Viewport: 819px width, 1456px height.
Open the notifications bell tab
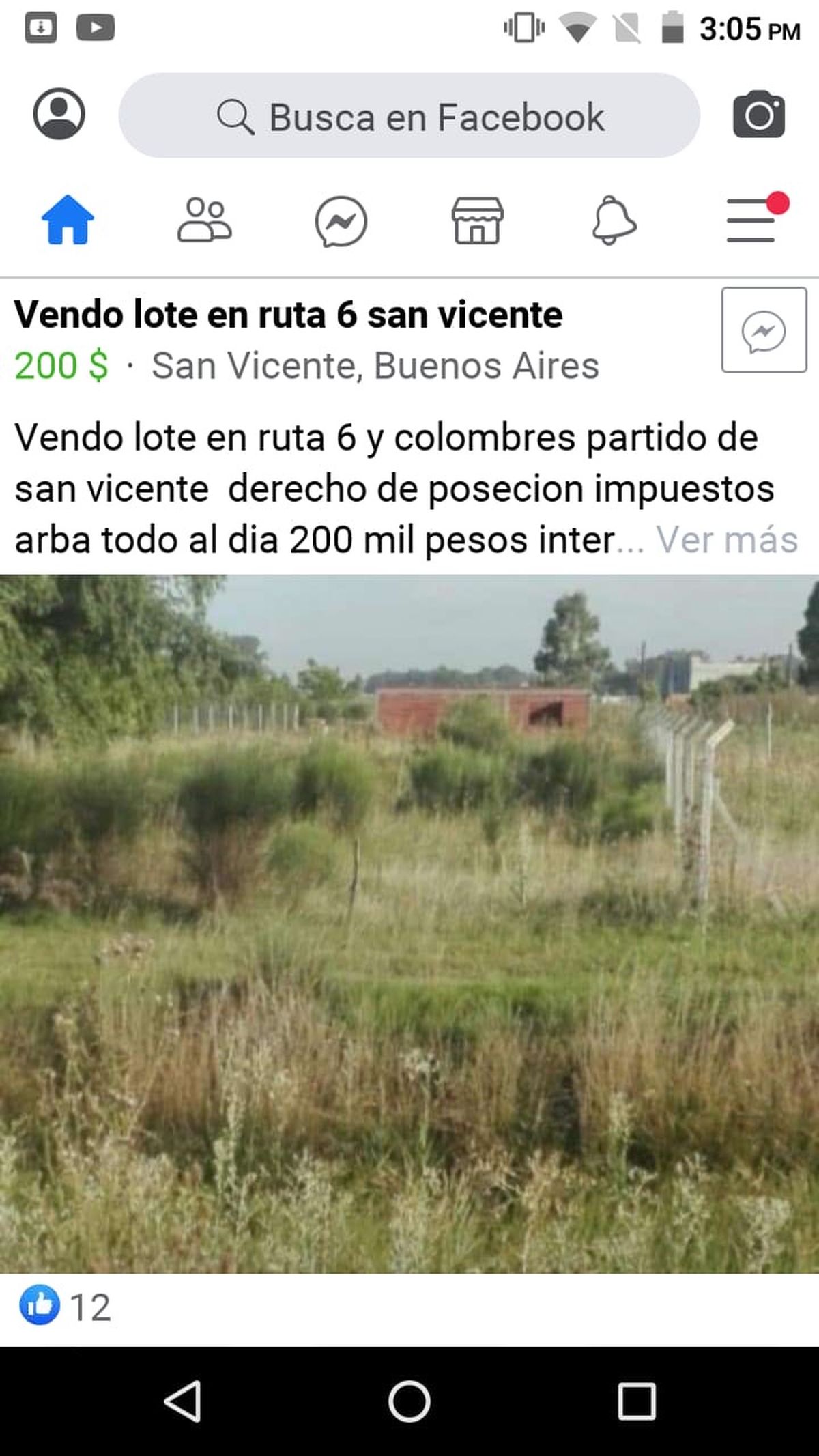(x=614, y=220)
